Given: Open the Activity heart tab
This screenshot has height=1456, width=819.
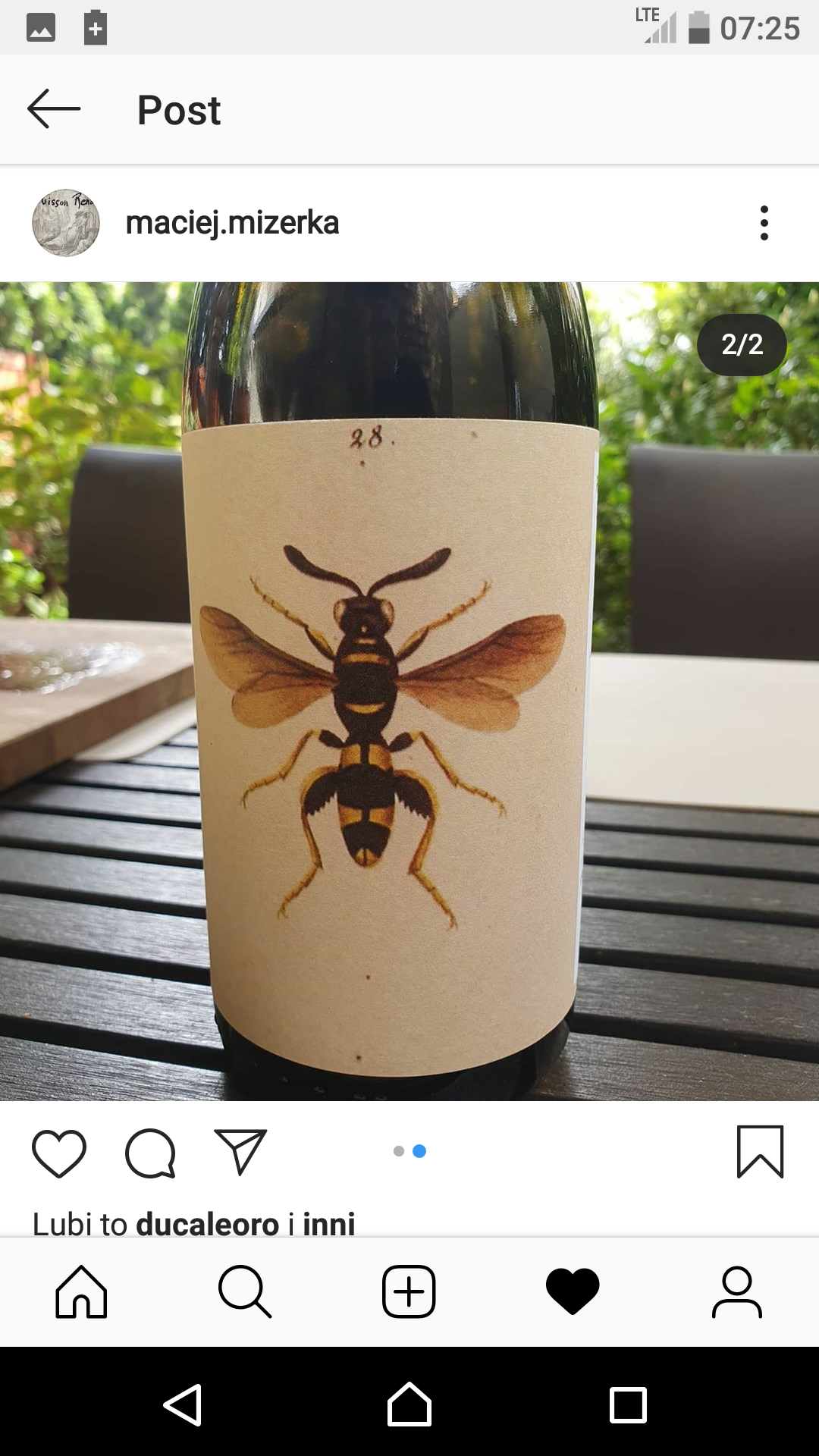Looking at the screenshot, I should 573,1291.
